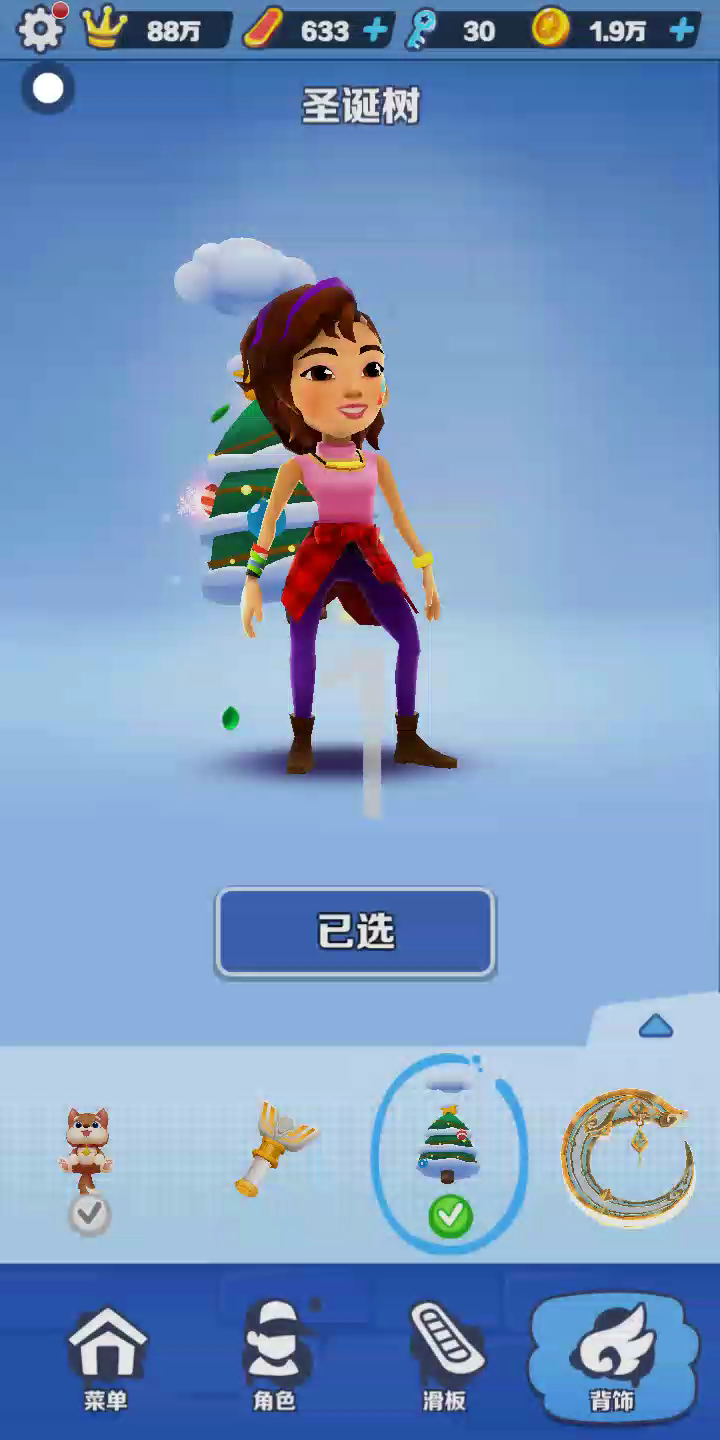Tap the 已选 button
720x1440 pixels.
355,932
